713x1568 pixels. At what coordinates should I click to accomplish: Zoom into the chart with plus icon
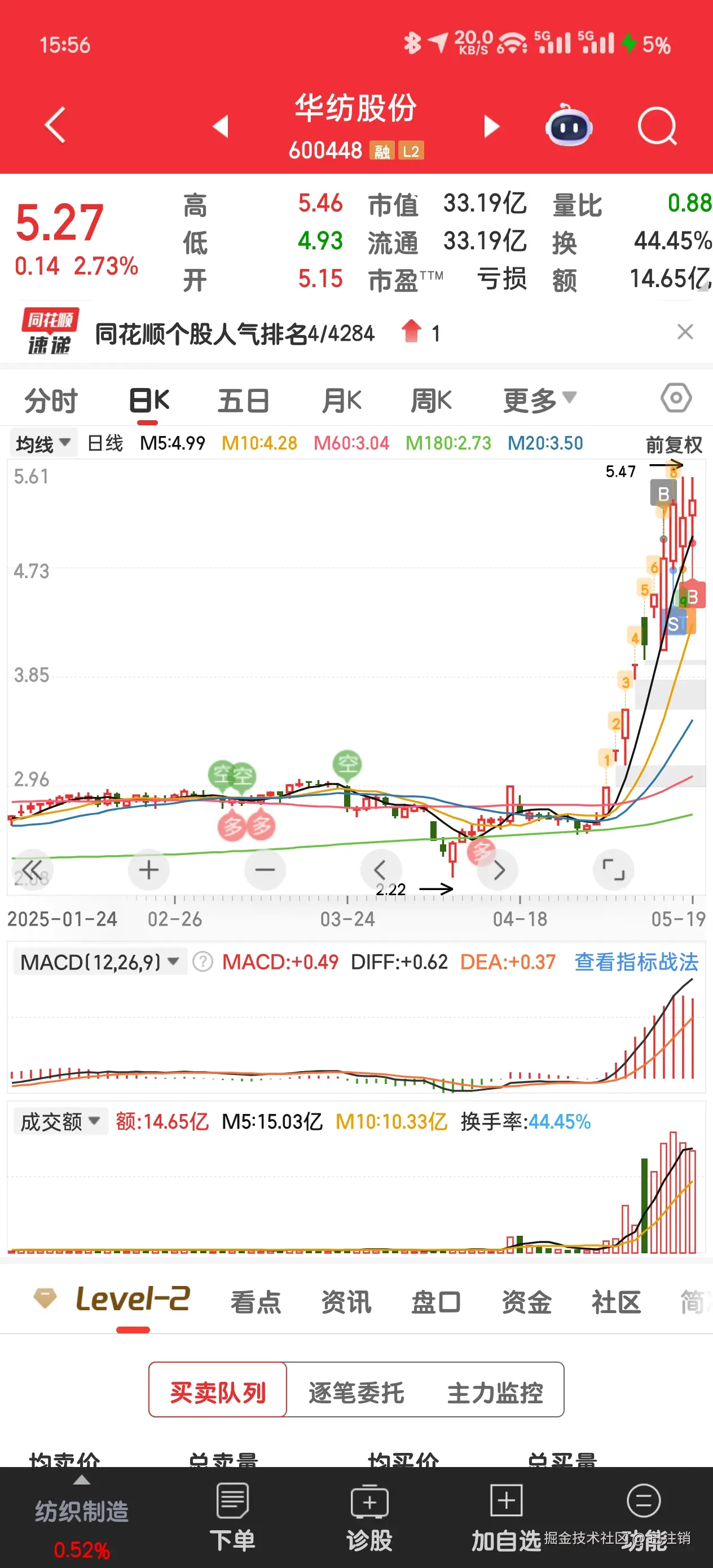tap(148, 870)
